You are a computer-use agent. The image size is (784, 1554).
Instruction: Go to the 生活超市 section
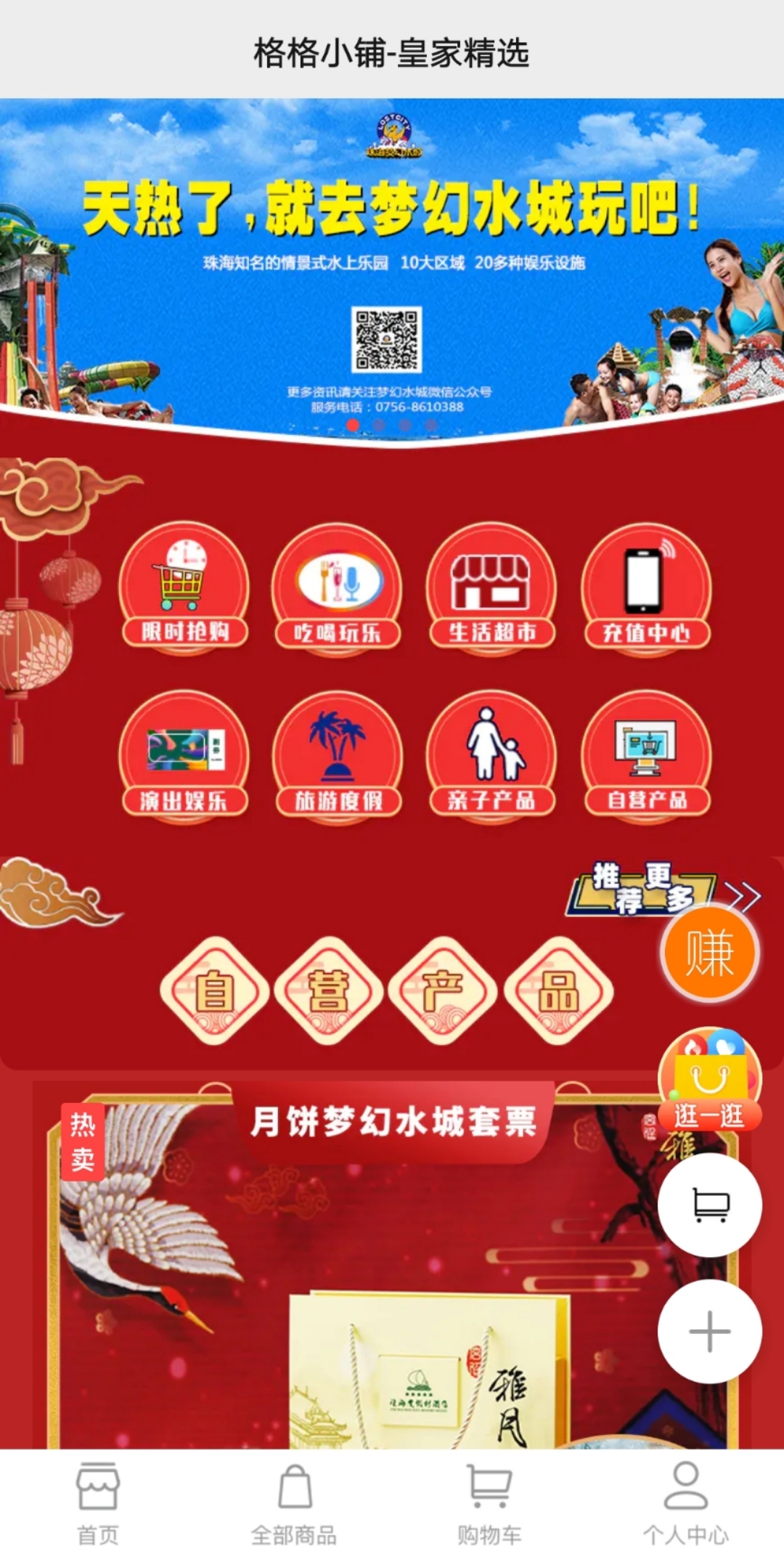491,588
